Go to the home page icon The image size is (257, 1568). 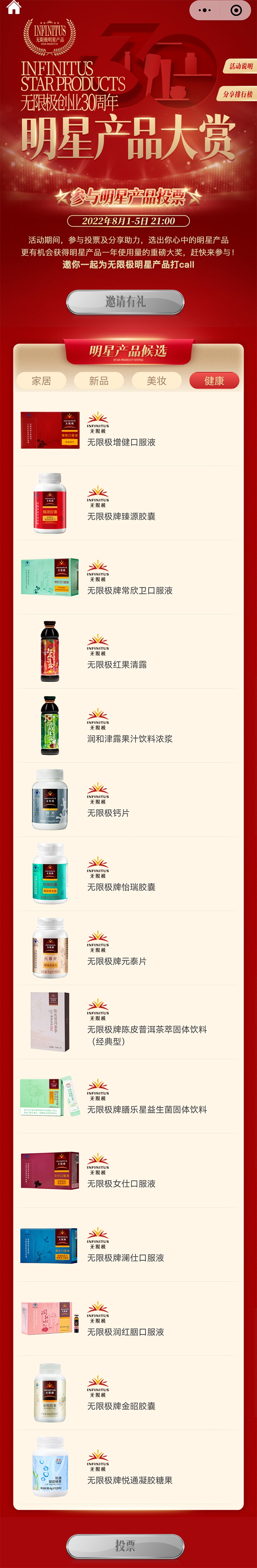[14, 8]
